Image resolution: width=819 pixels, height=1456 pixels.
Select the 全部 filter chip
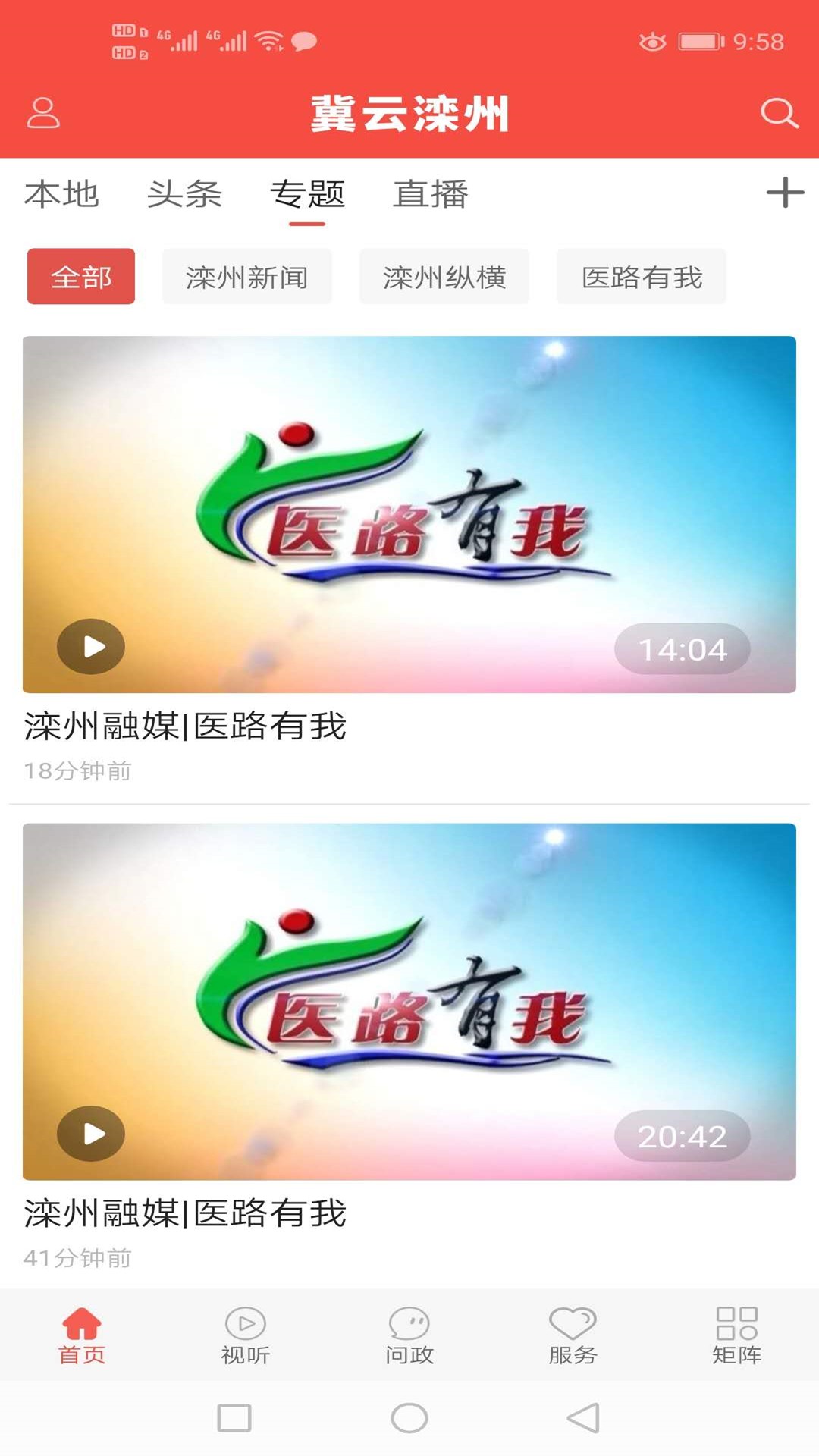pyautogui.click(x=81, y=277)
